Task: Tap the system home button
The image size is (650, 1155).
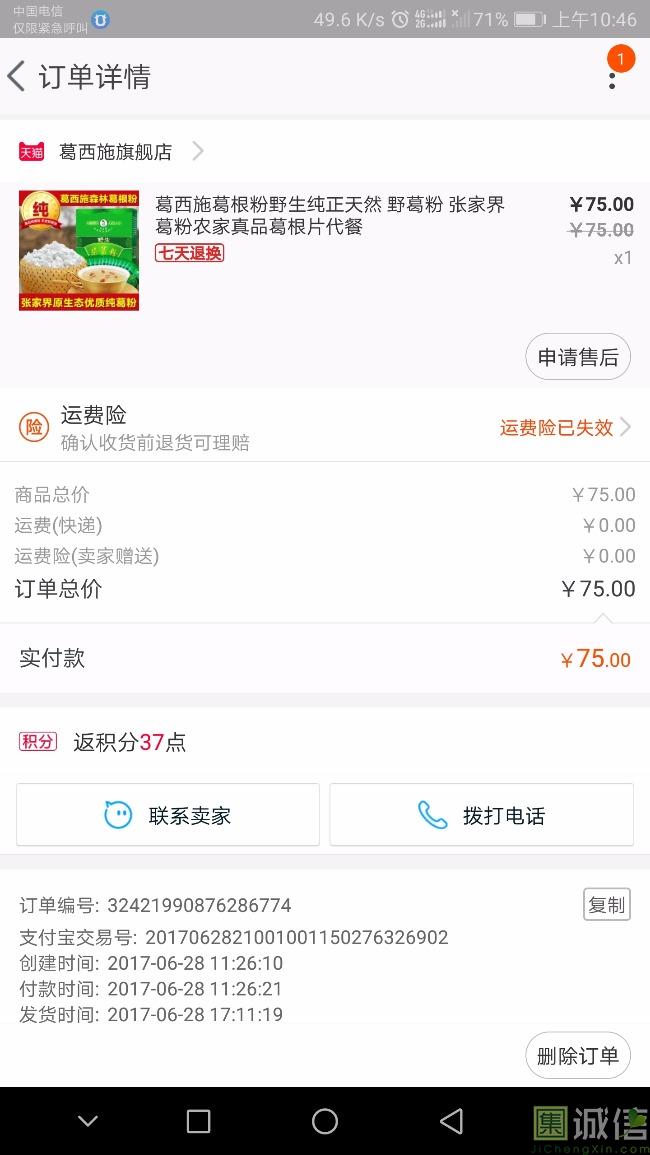Action: pyautogui.click(x=325, y=1121)
